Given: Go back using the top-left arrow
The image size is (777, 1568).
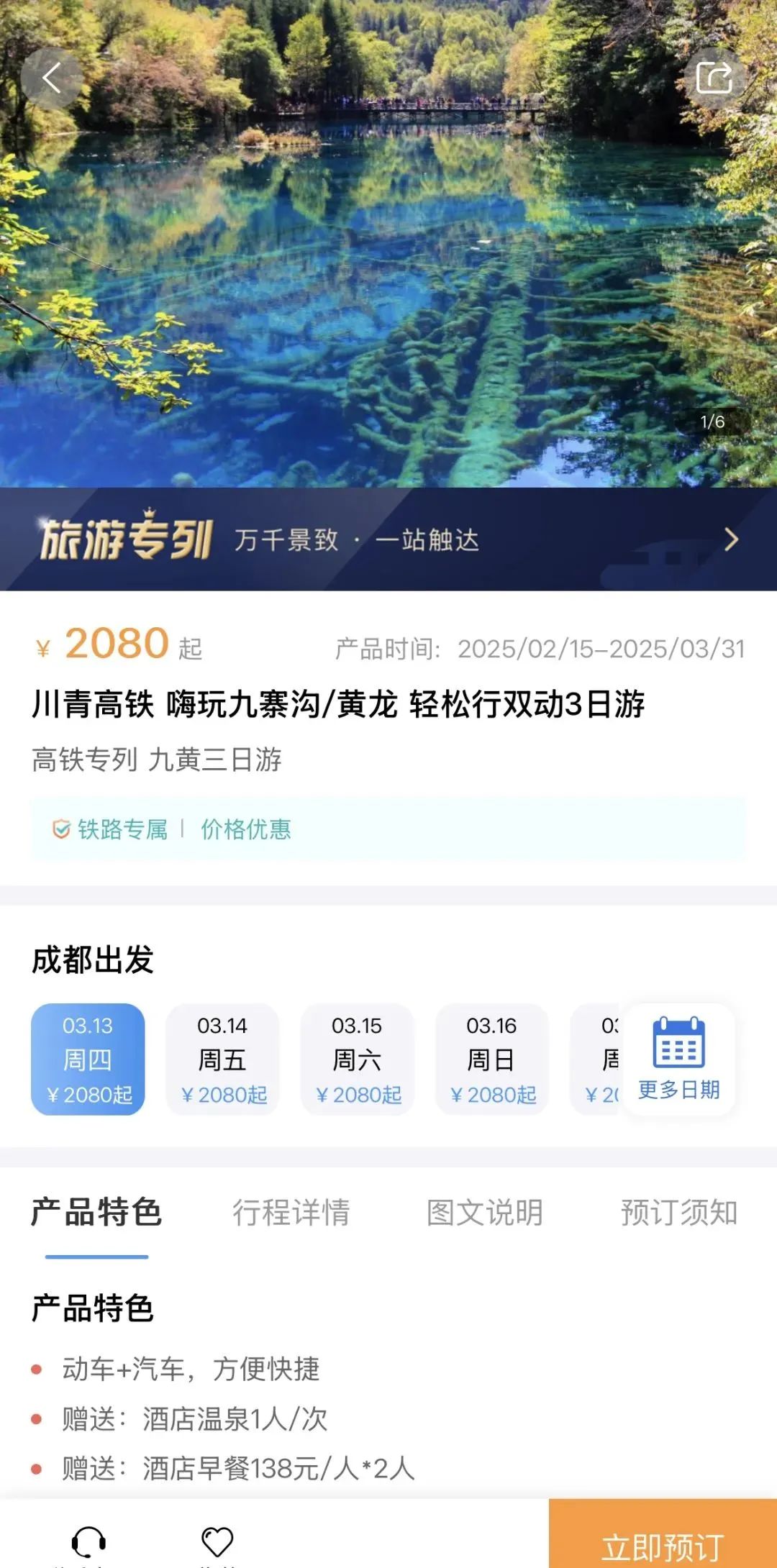Looking at the screenshot, I should (51, 78).
